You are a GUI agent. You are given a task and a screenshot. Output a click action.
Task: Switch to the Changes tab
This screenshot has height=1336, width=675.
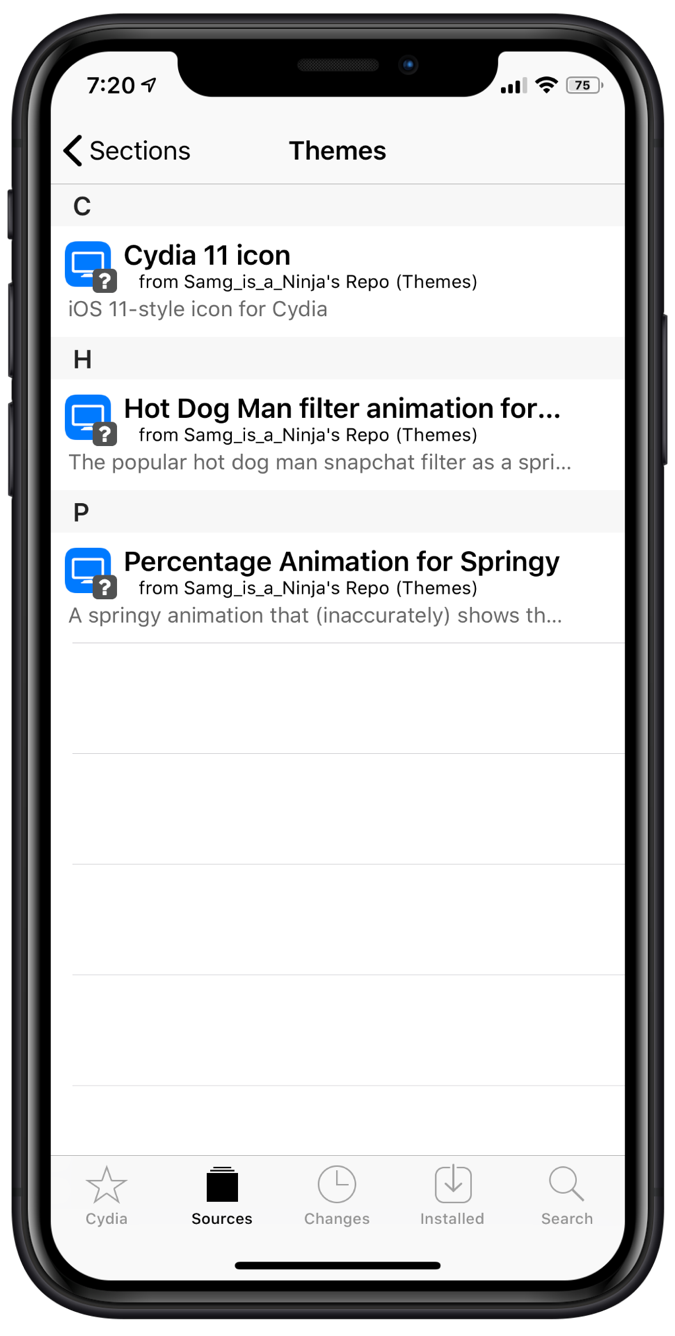pyautogui.click(x=337, y=1195)
